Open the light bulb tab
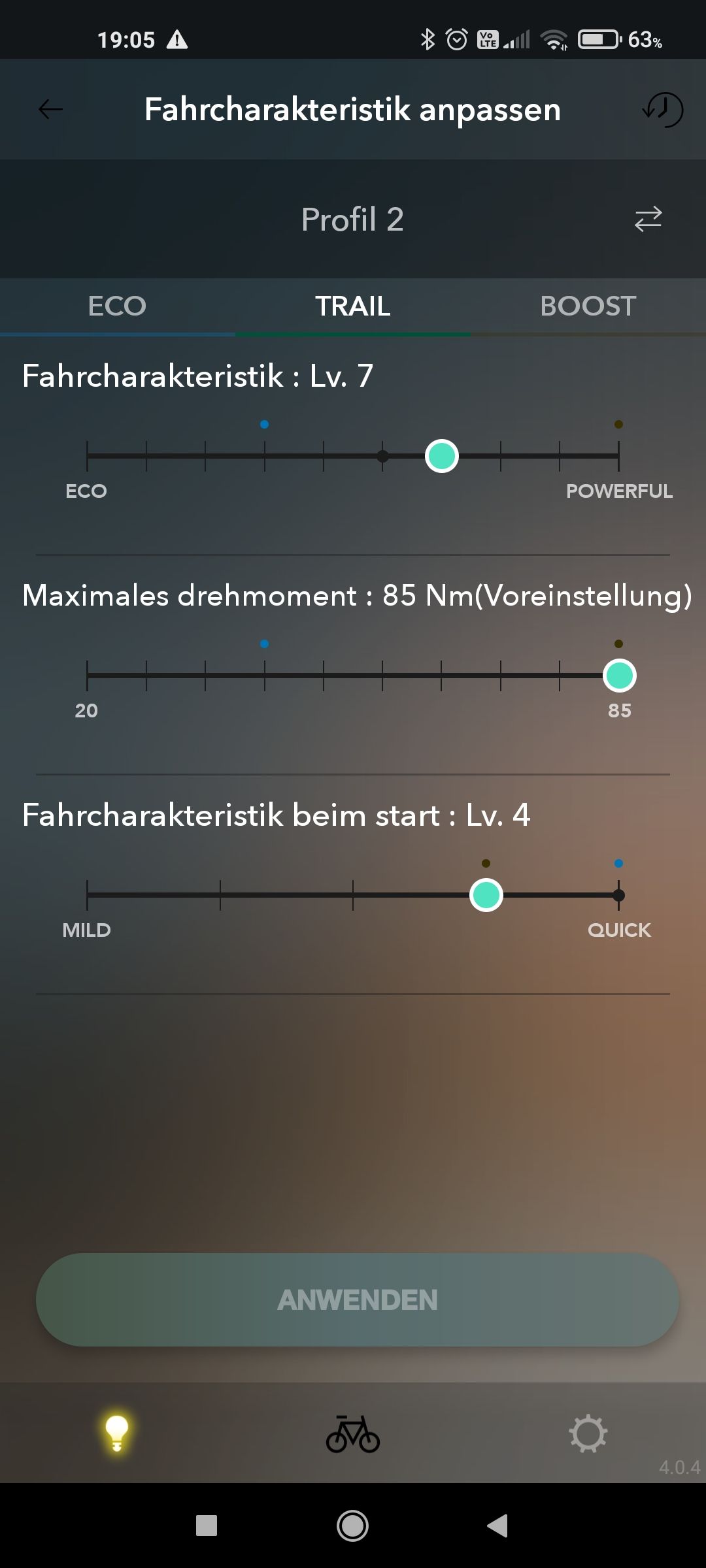 (x=117, y=1433)
